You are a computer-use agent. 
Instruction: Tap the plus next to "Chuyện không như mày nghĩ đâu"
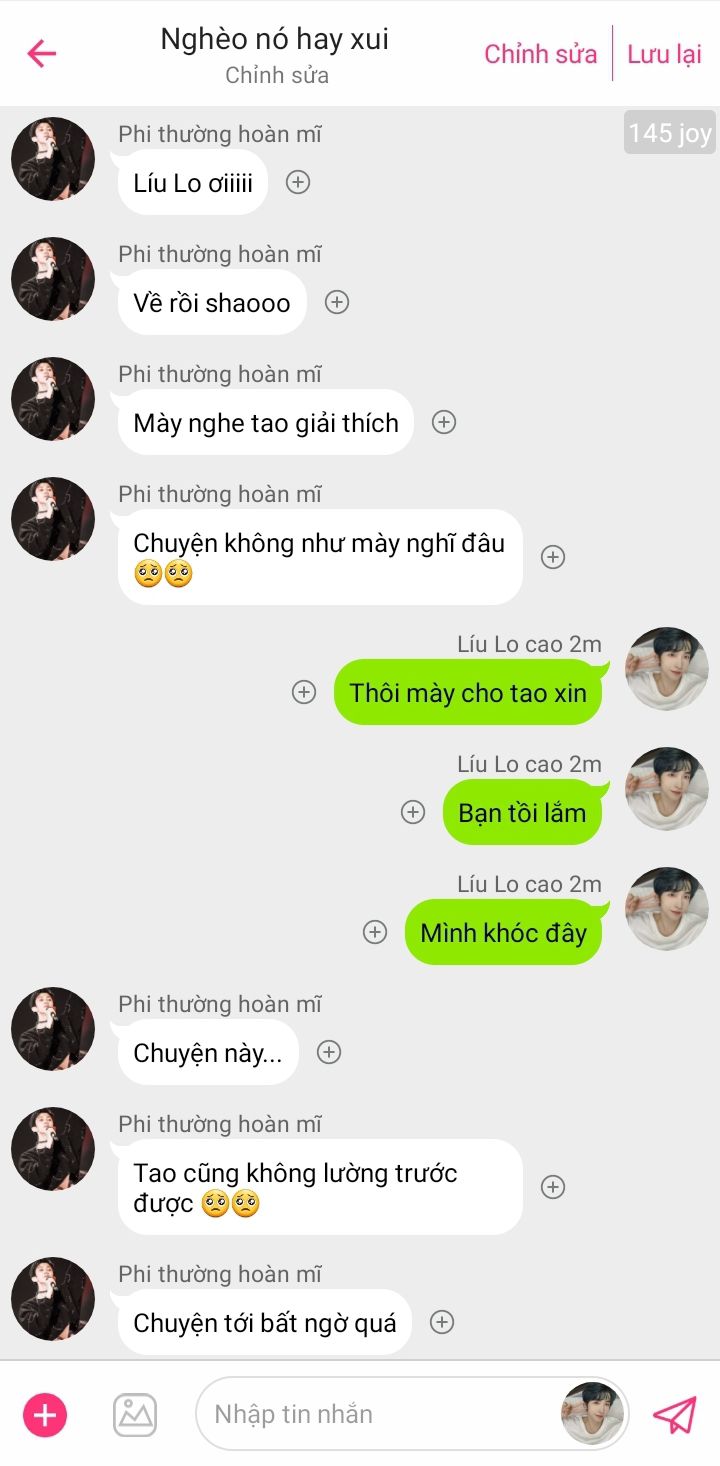tap(553, 557)
